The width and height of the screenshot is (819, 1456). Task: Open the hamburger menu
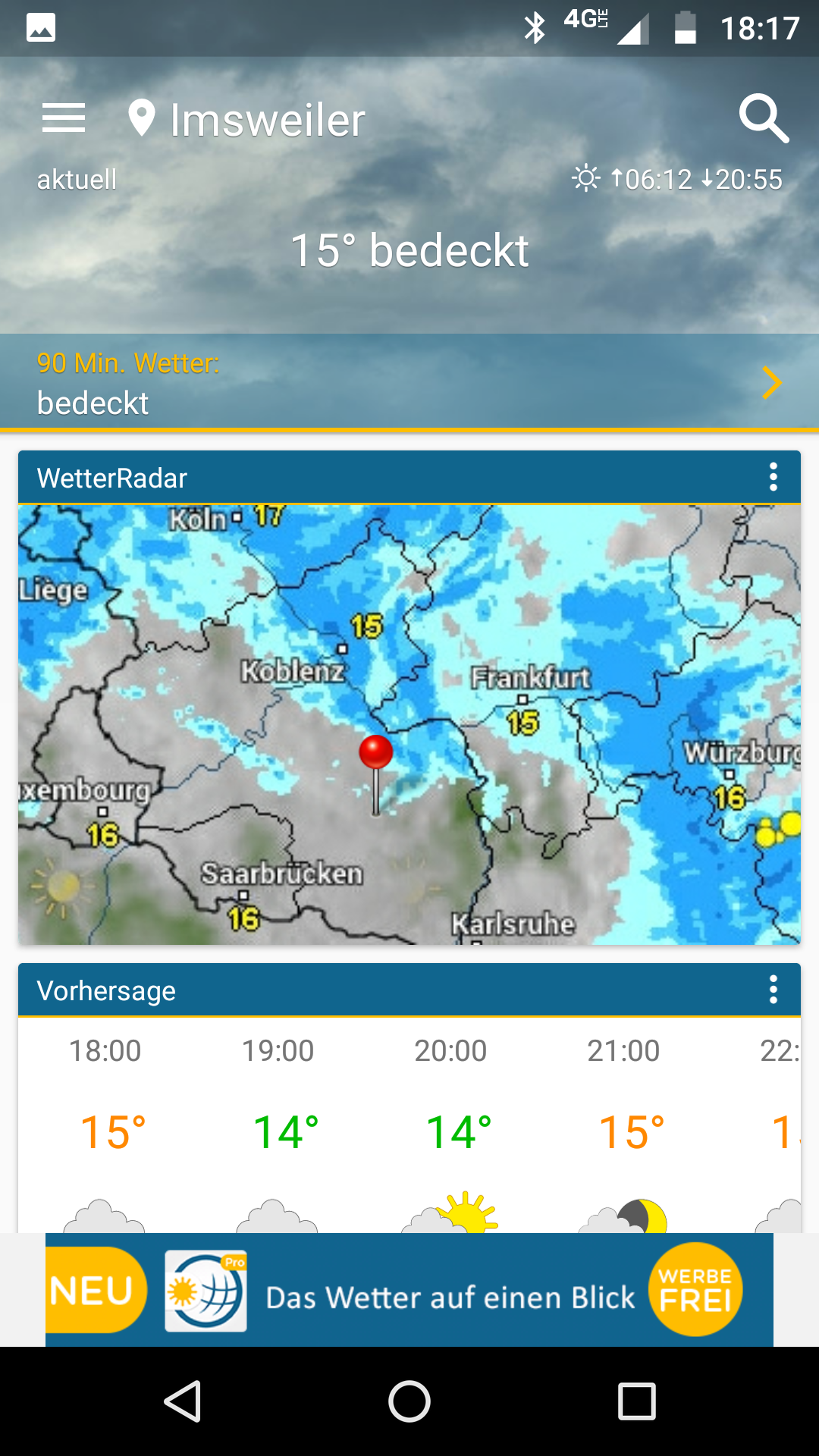click(64, 118)
